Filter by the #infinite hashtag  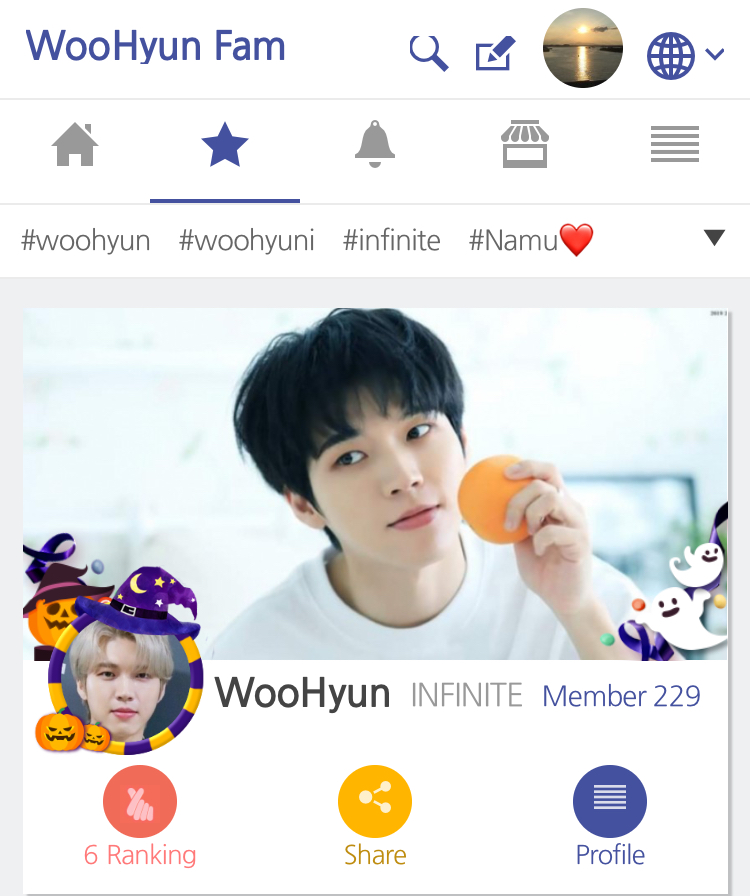coord(391,240)
